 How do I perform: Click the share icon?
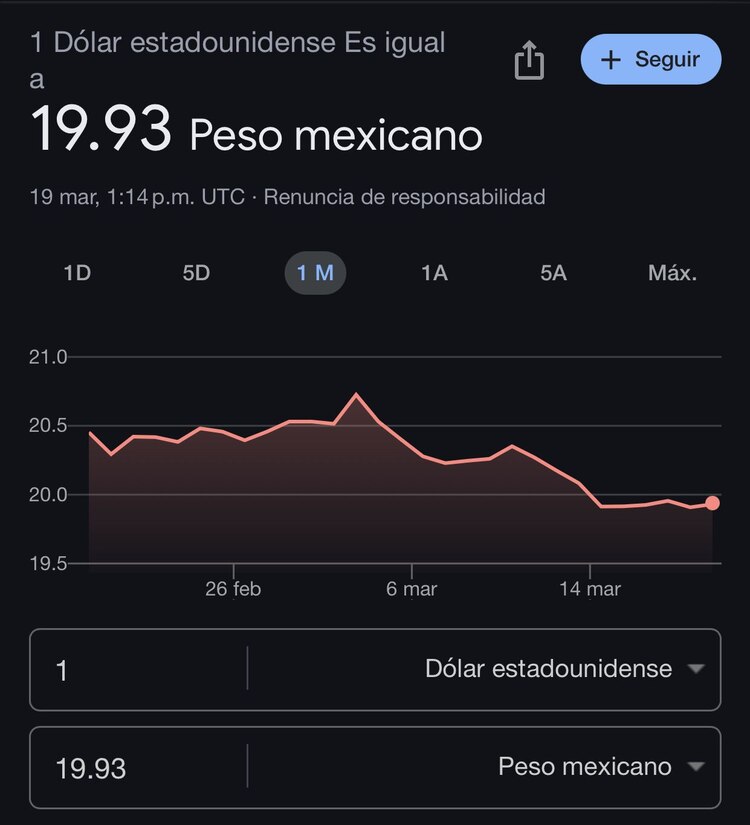528,60
